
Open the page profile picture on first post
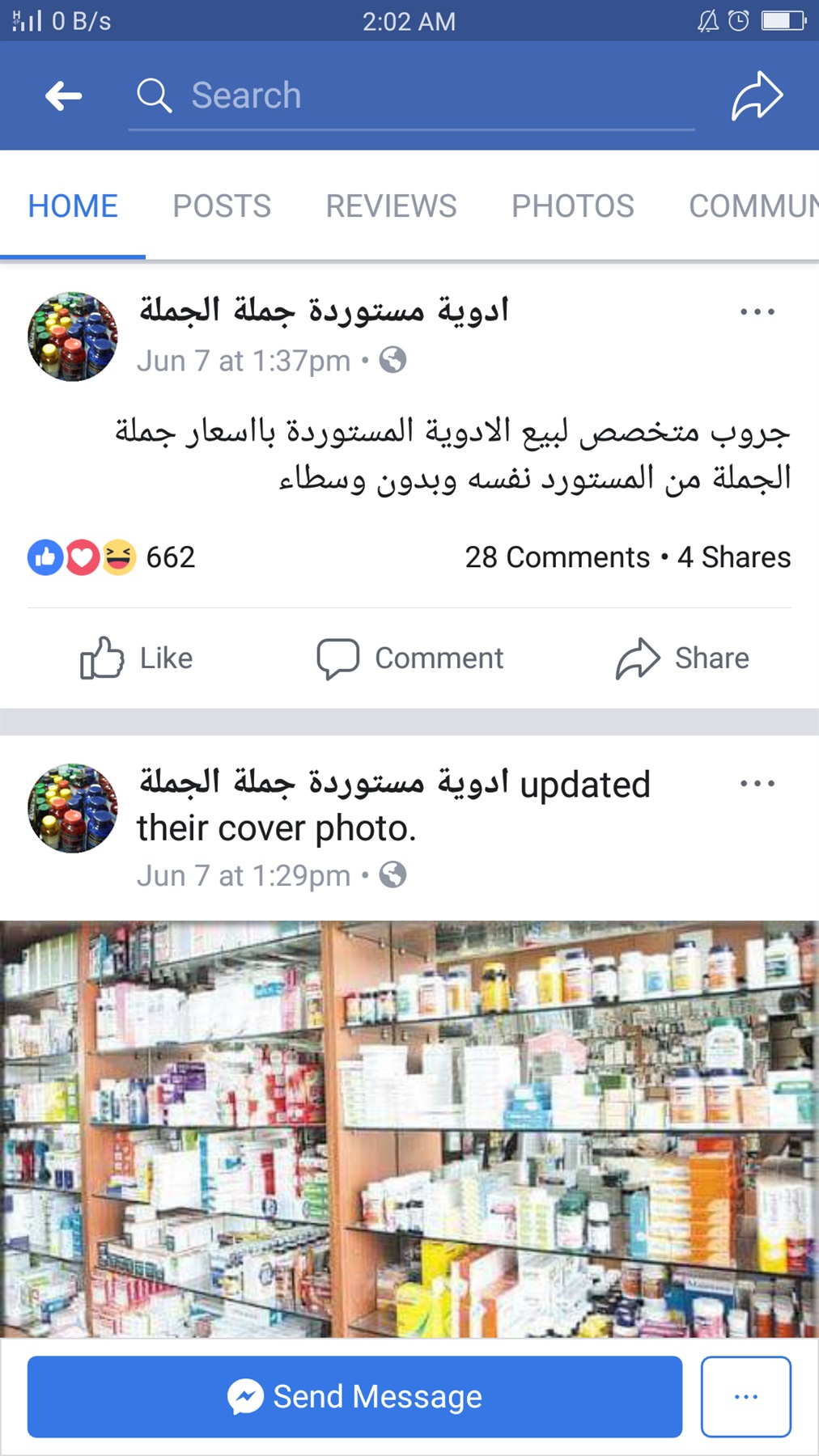[x=73, y=336]
